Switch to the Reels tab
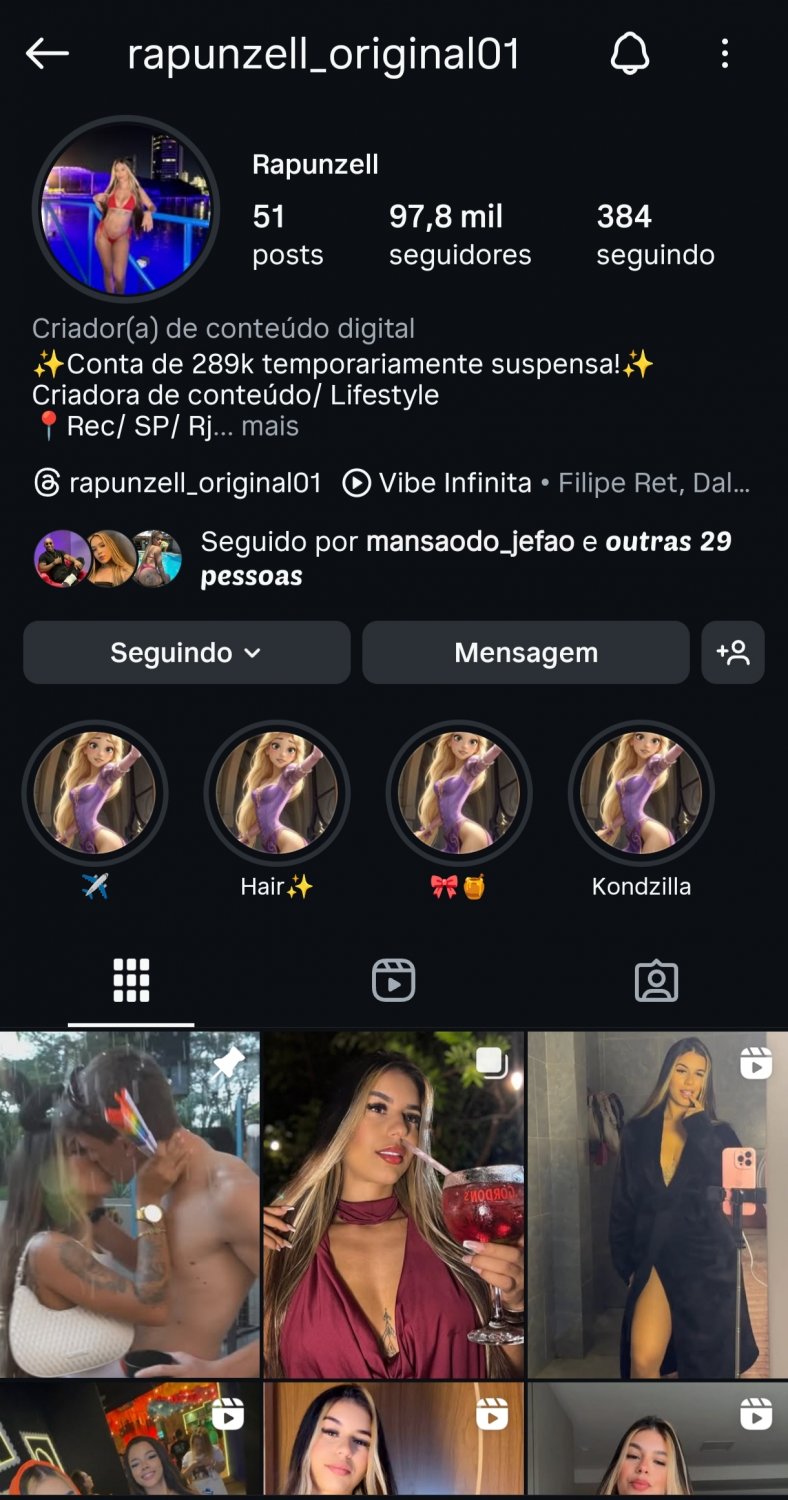788x1500 pixels. click(394, 981)
